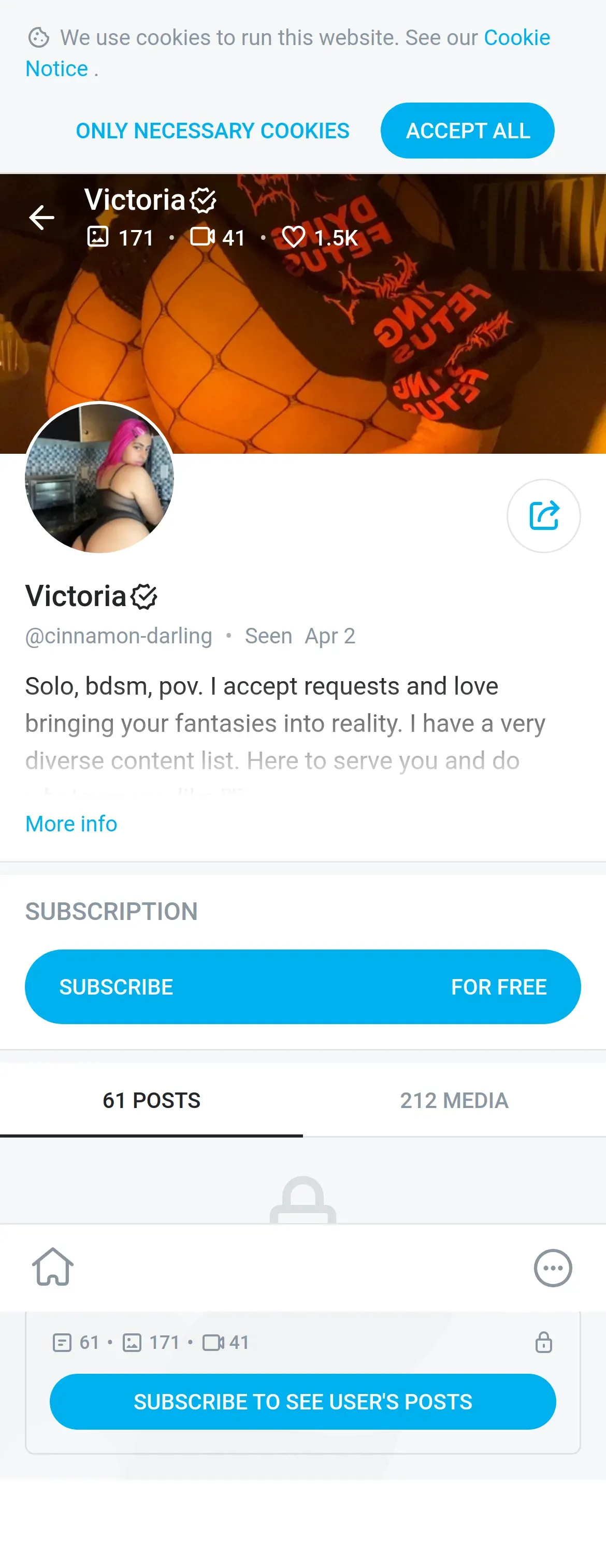This screenshot has height=1568, width=606.
Task: Tap Subscribe to see user's posts
Action: (302, 1401)
